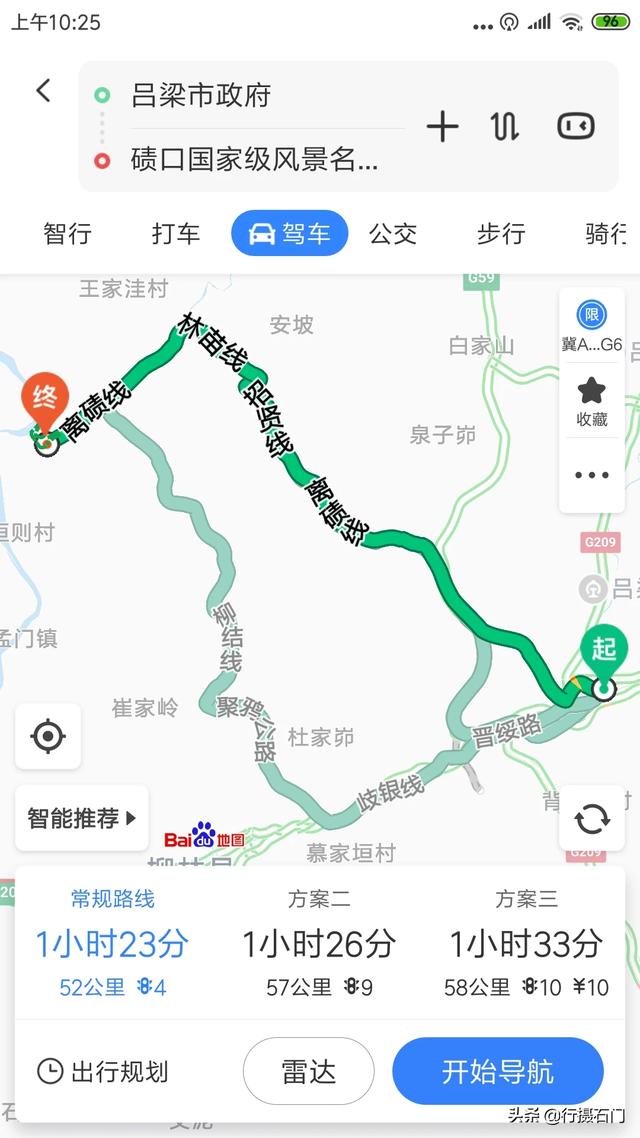640x1138 pixels.
Task: Start navigation with 开始导航
Action: coord(498,1072)
